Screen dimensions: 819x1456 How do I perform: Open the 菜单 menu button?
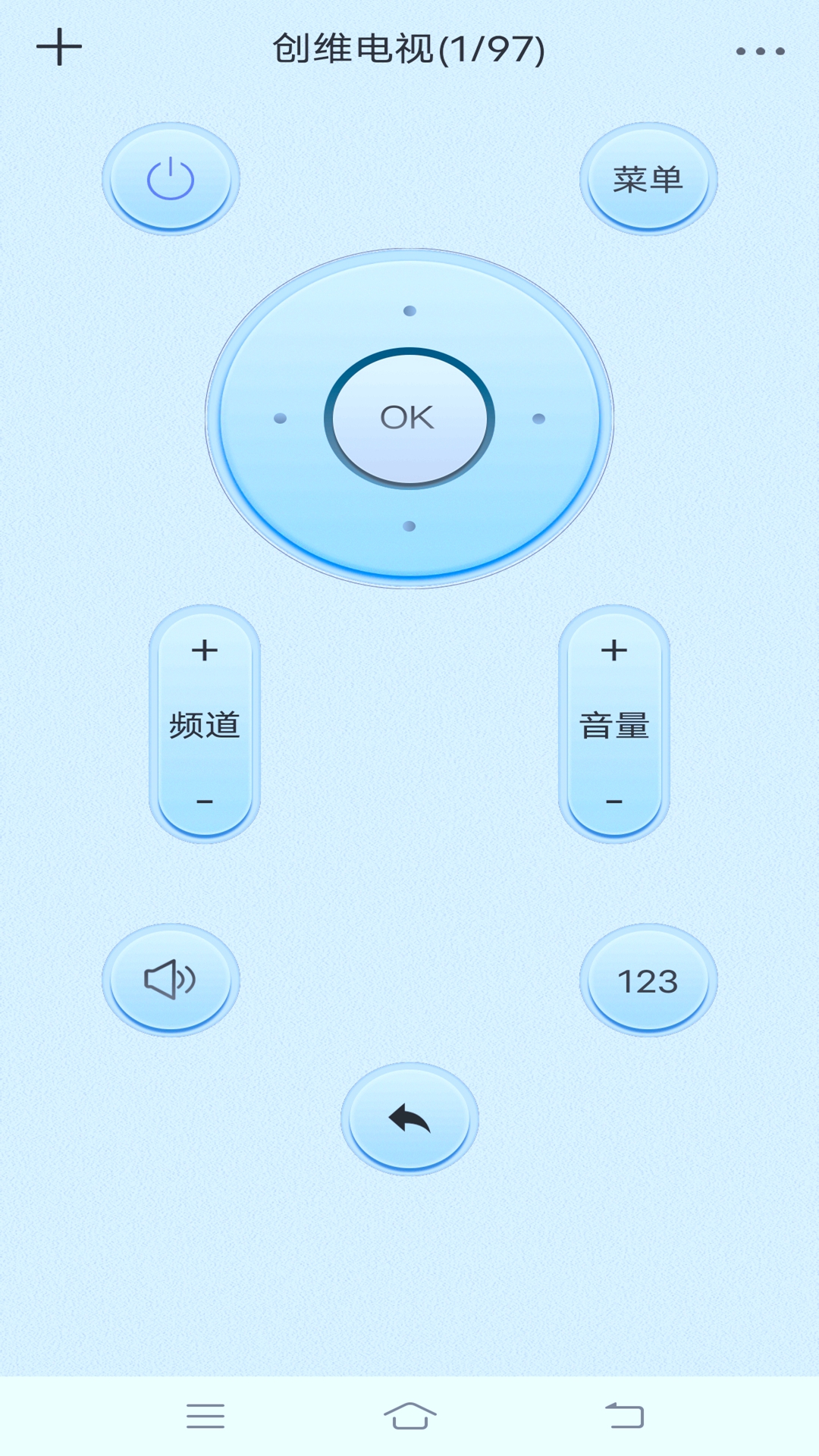[648, 179]
